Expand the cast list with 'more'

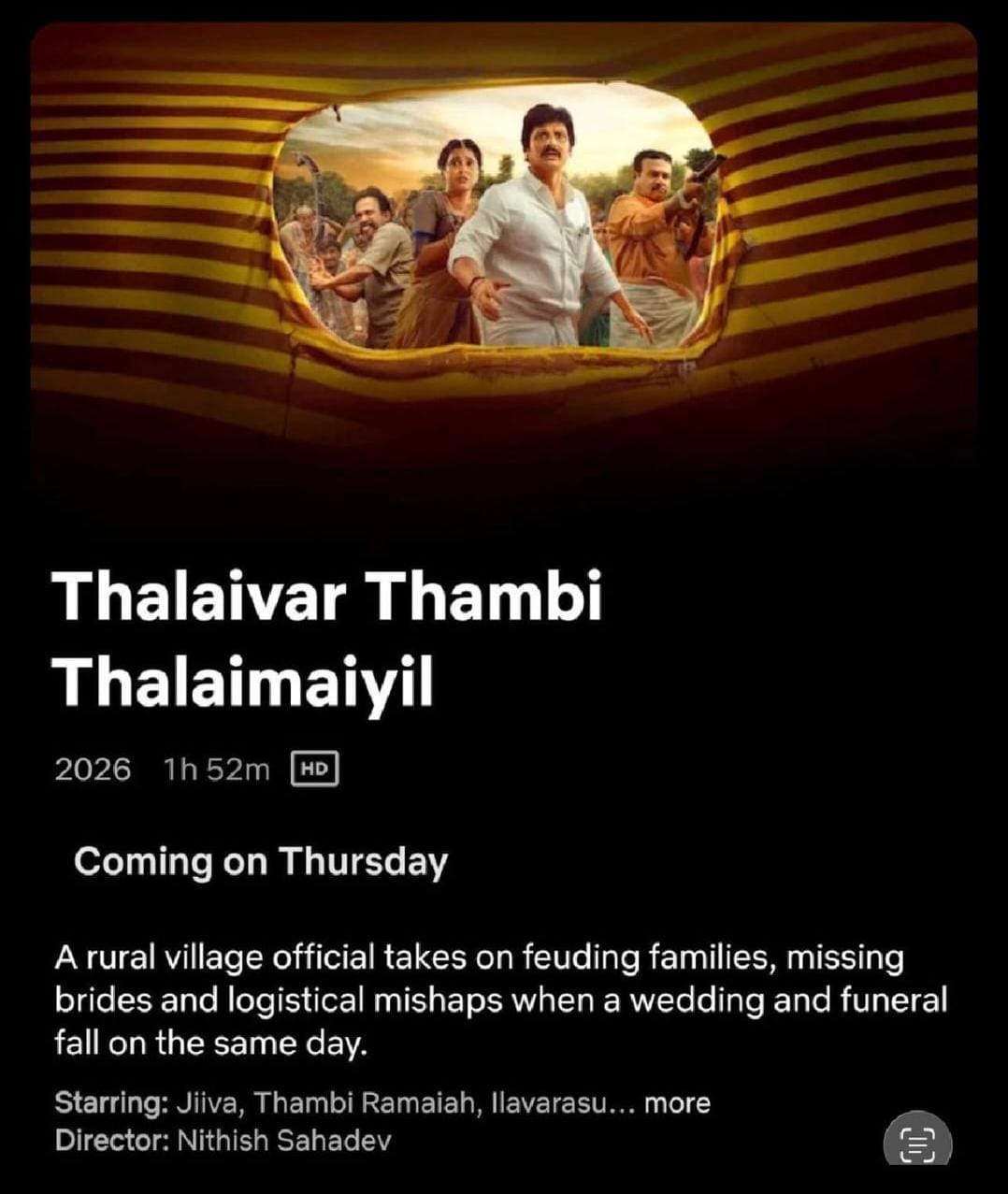677,1103
